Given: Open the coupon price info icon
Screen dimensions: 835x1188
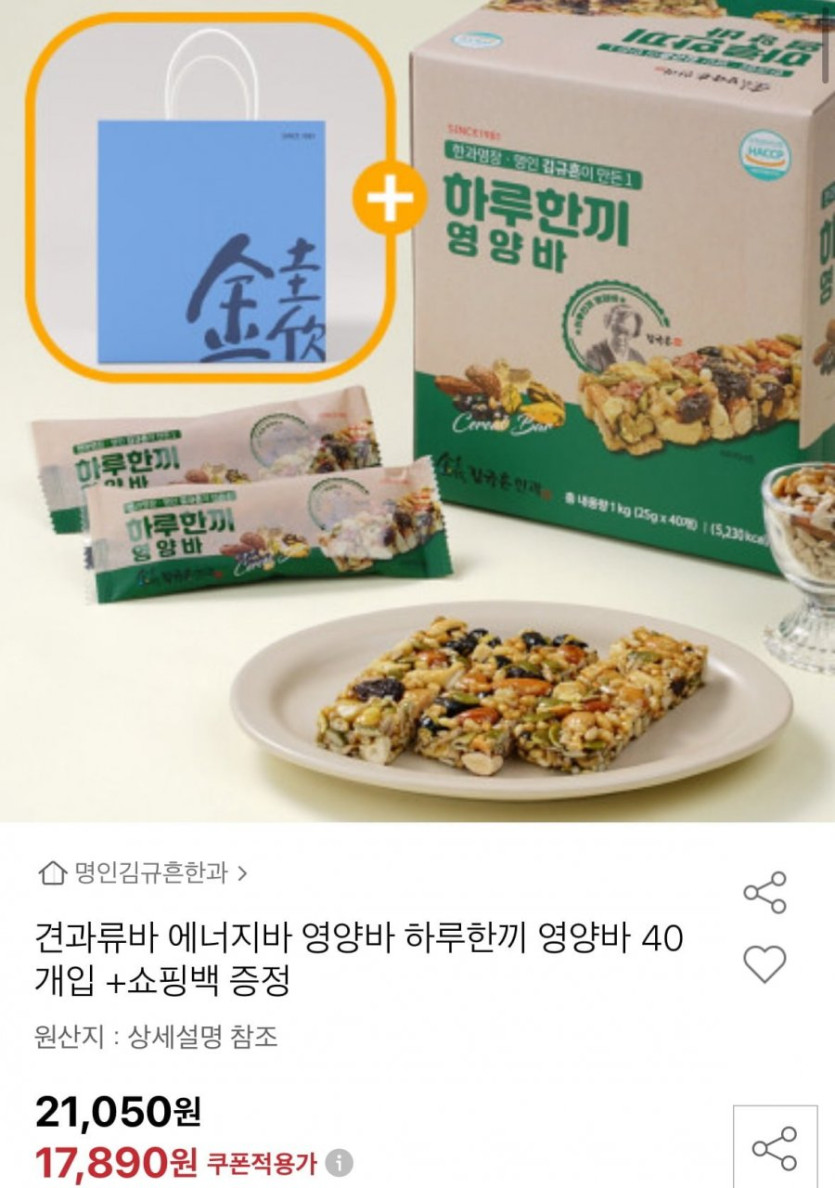Looking at the screenshot, I should (x=341, y=1163).
